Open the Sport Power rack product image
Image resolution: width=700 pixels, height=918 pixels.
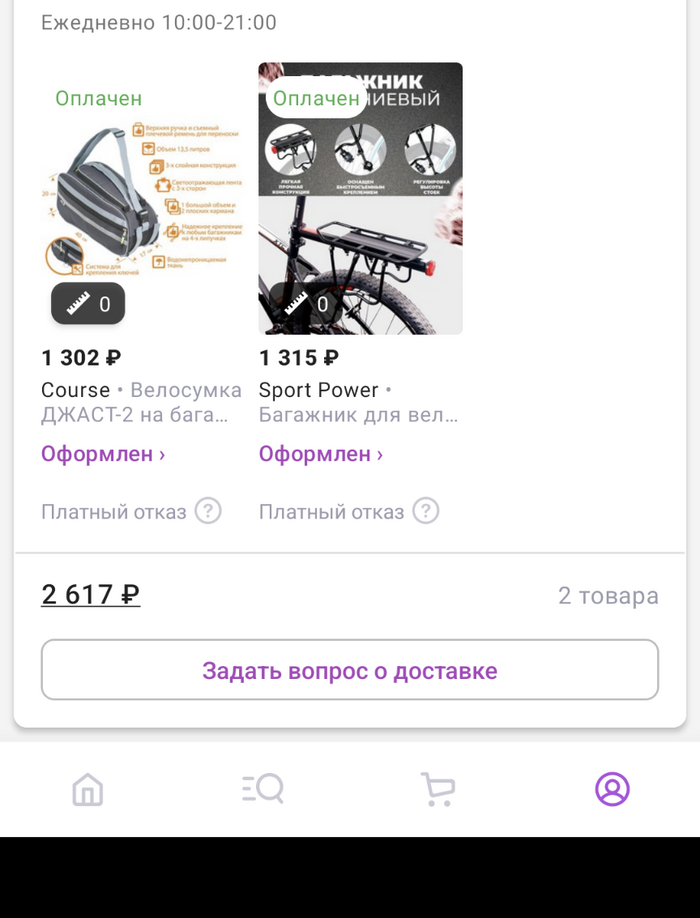coord(360,200)
